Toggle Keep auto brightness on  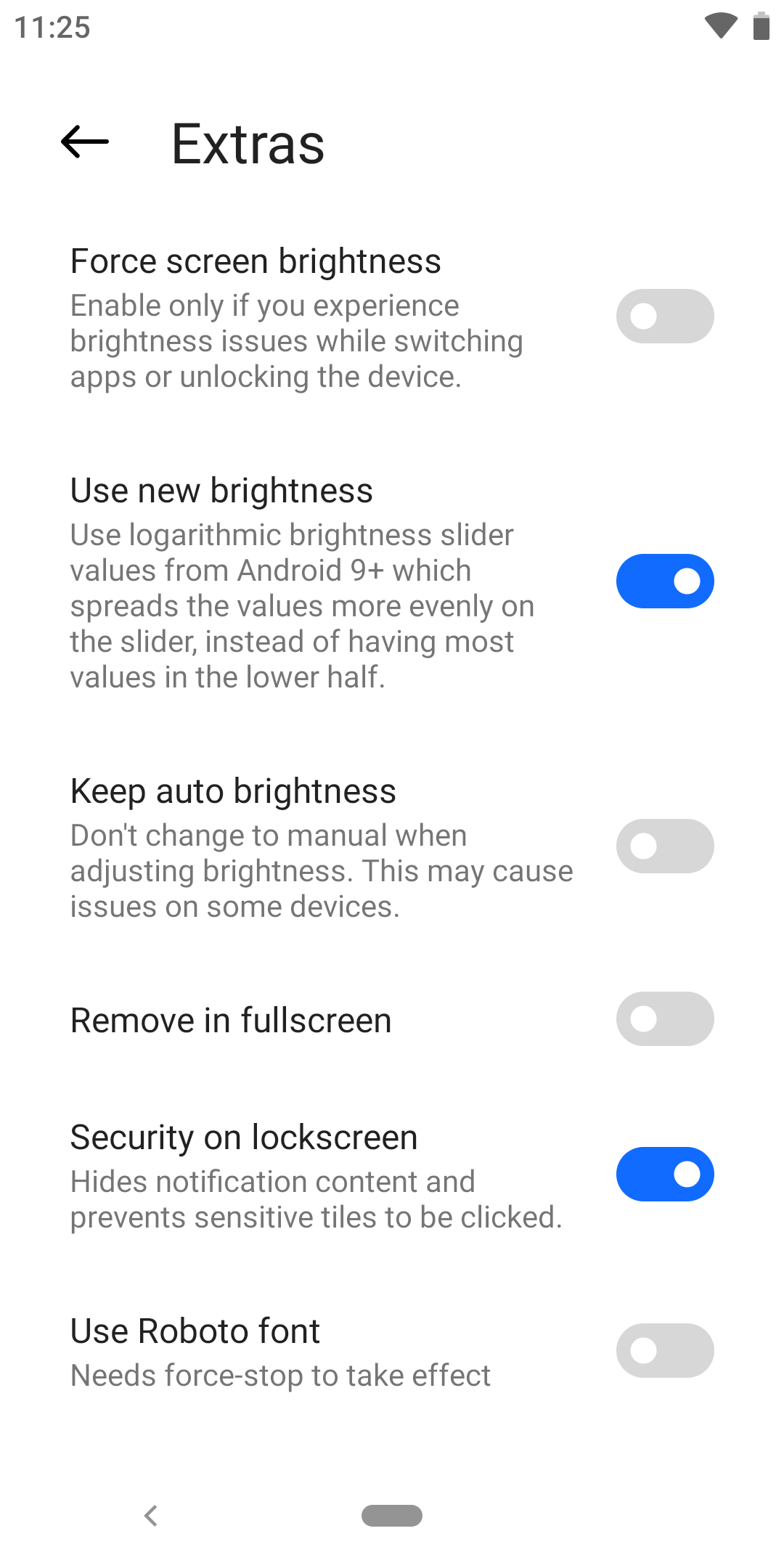665,846
